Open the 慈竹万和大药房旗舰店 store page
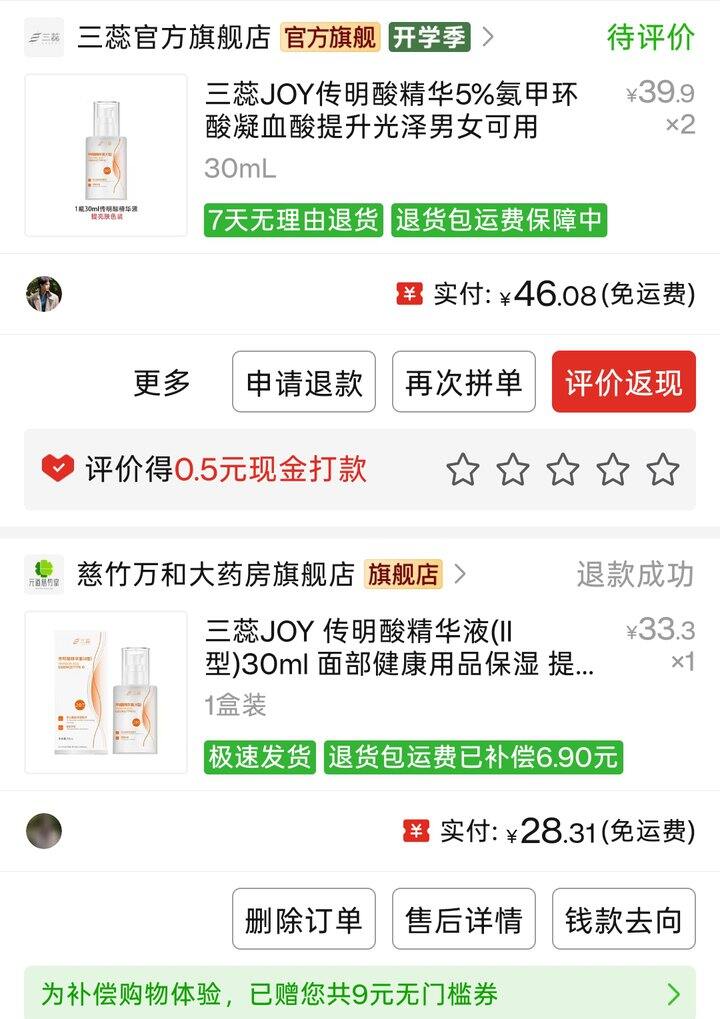The height and width of the screenshot is (1019, 720). (215, 574)
